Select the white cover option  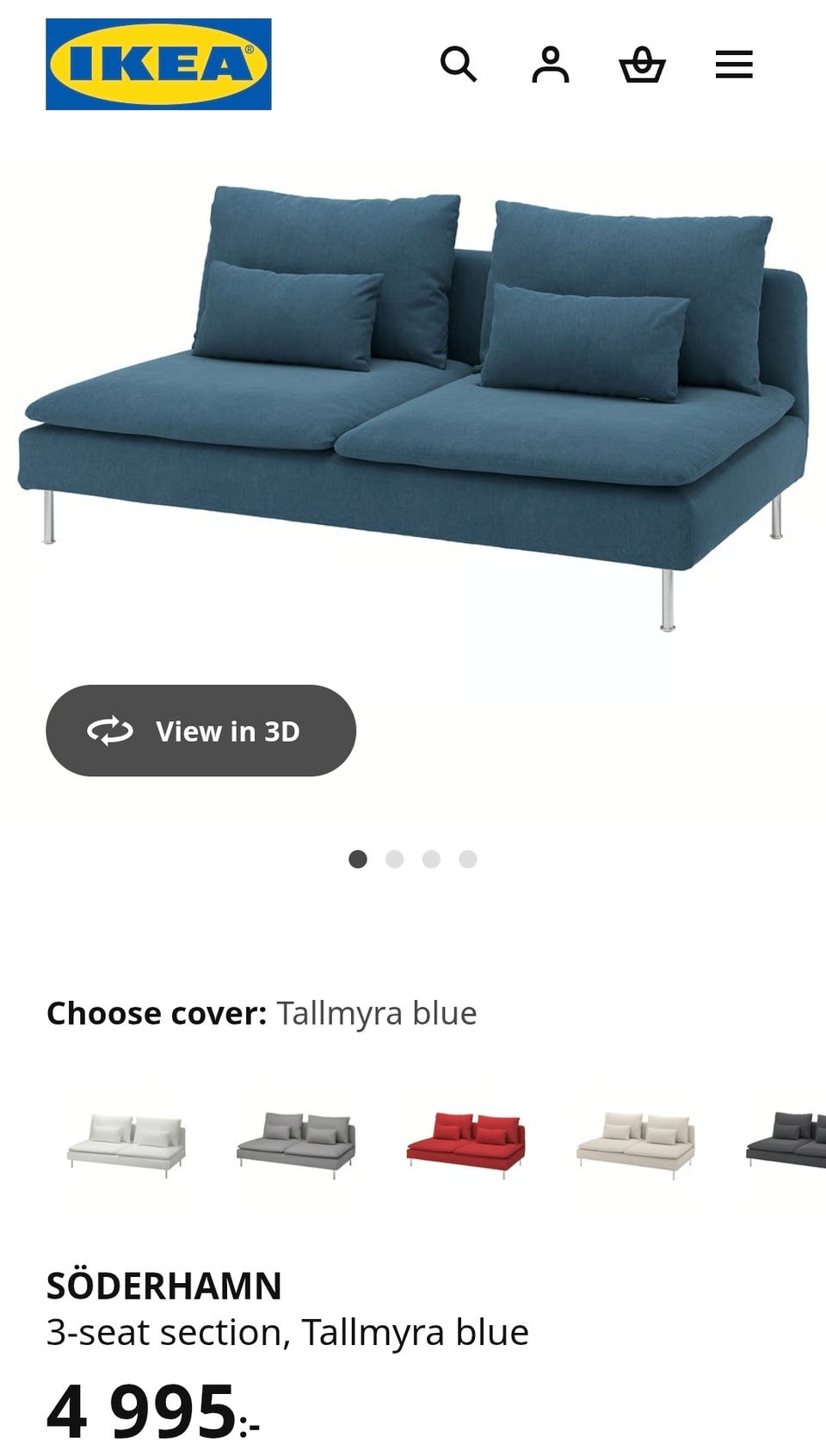point(126,1140)
